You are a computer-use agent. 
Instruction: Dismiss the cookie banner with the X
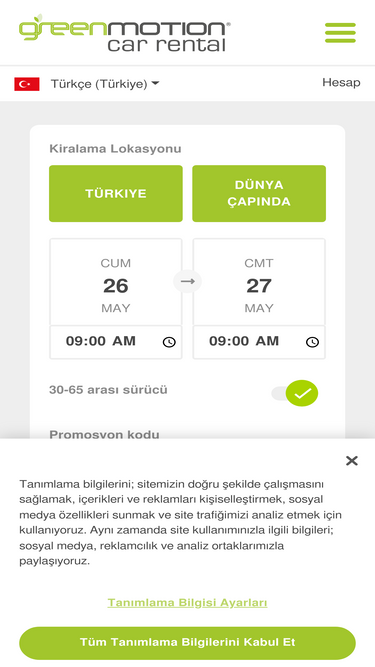pyautogui.click(x=352, y=461)
